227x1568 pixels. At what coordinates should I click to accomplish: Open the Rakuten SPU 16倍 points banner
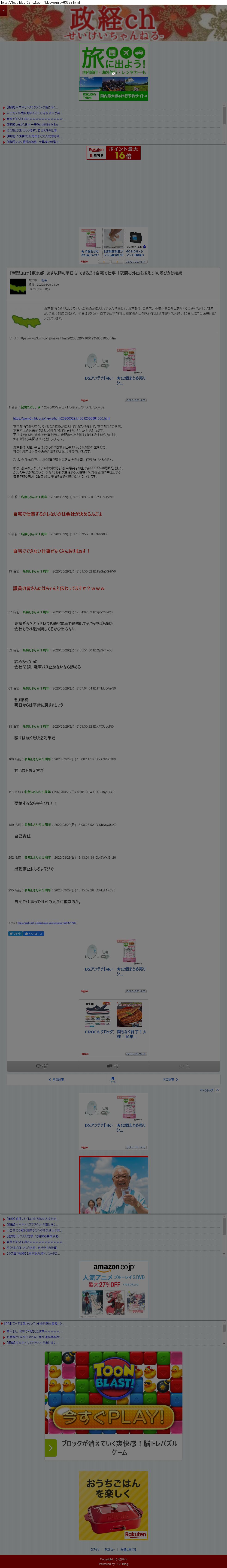[113, 153]
